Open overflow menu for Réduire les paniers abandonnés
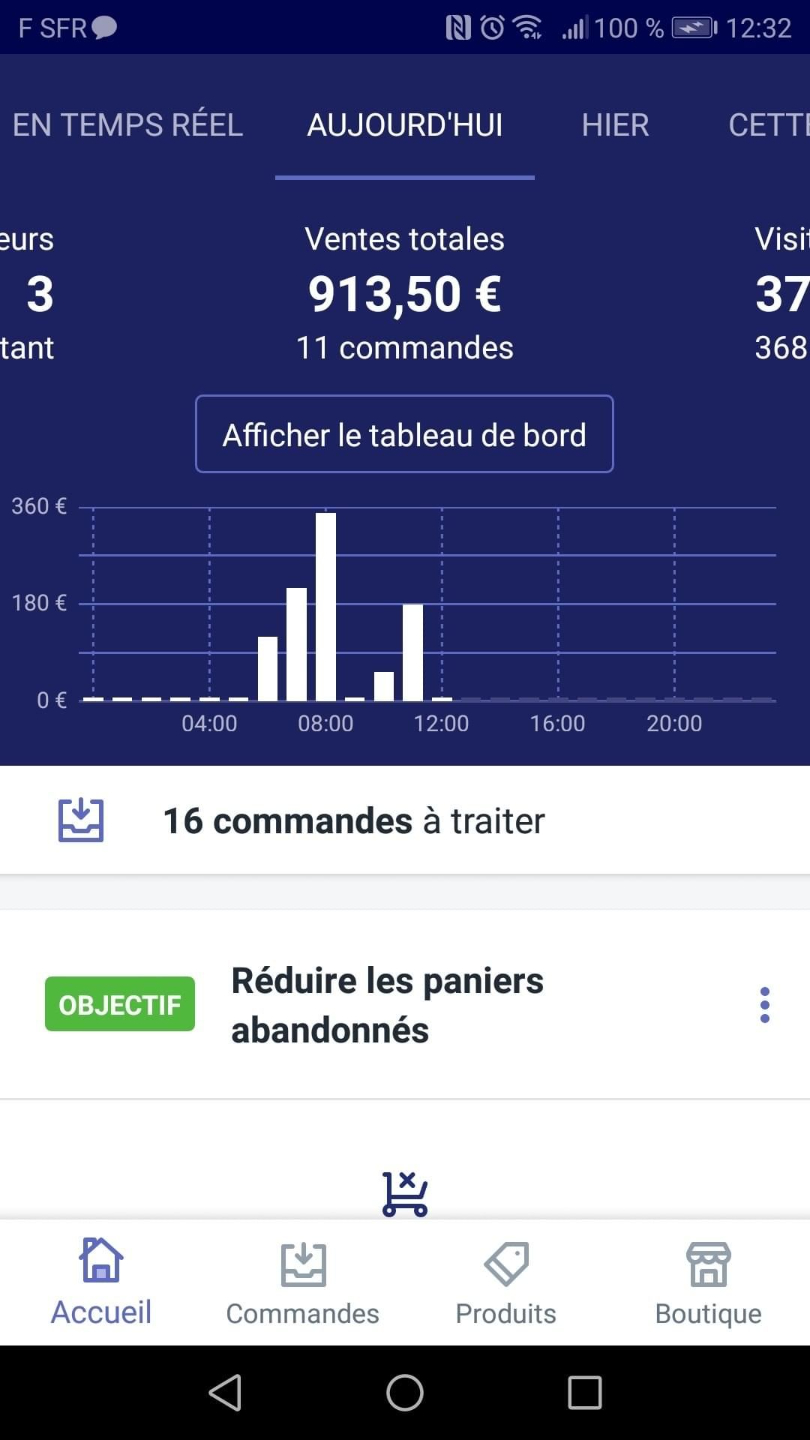810x1440 pixels. (x=764, y=1005)
